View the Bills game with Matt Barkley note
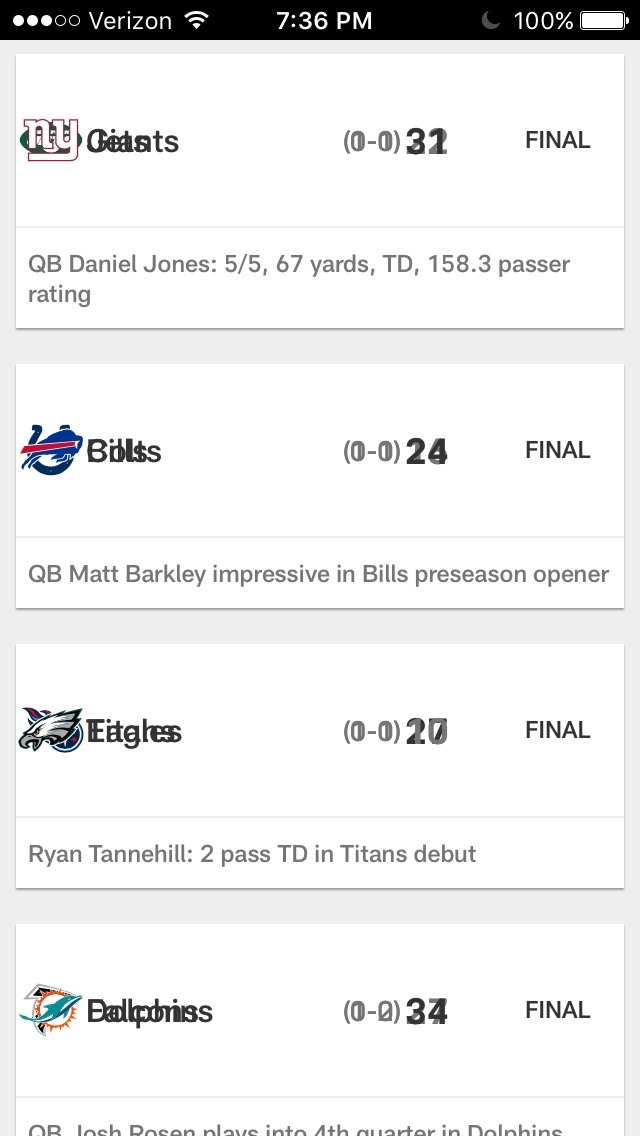 point(320,486)
